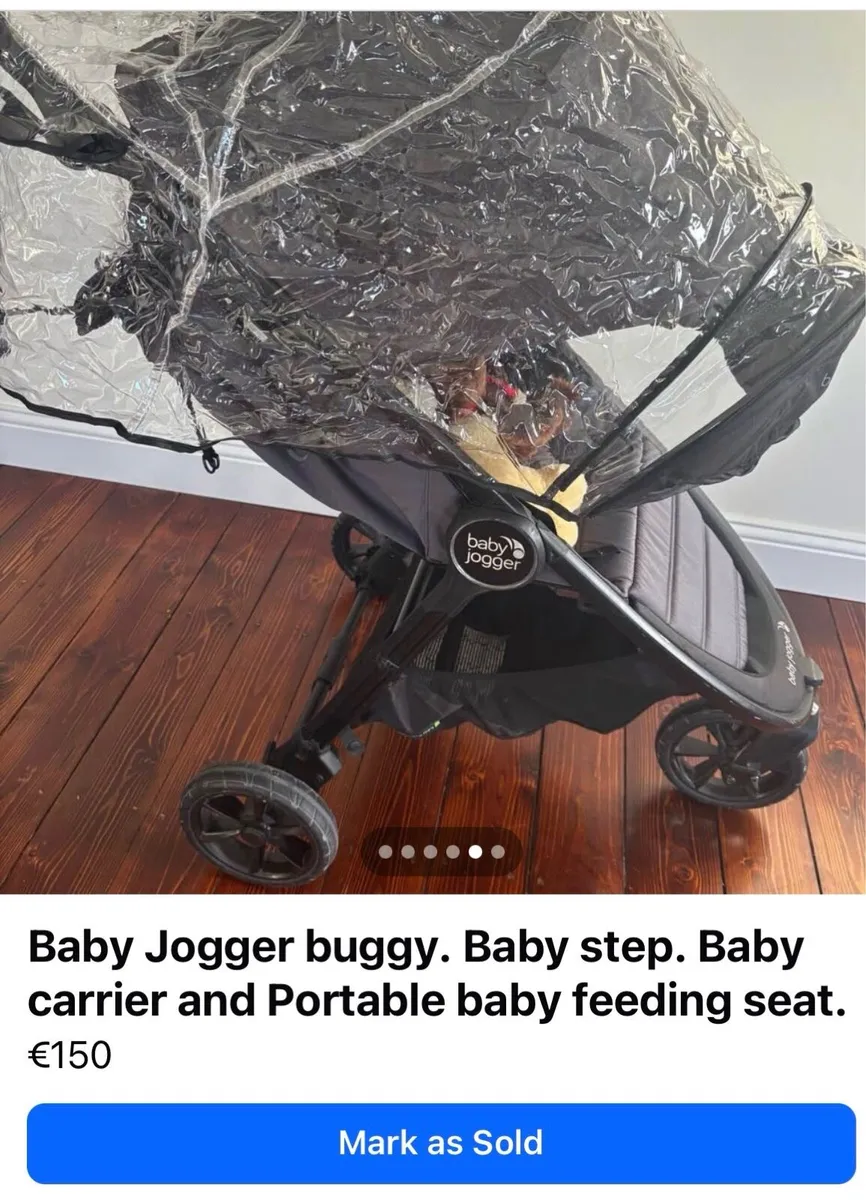Select the second carousel dot

point(407,852)
